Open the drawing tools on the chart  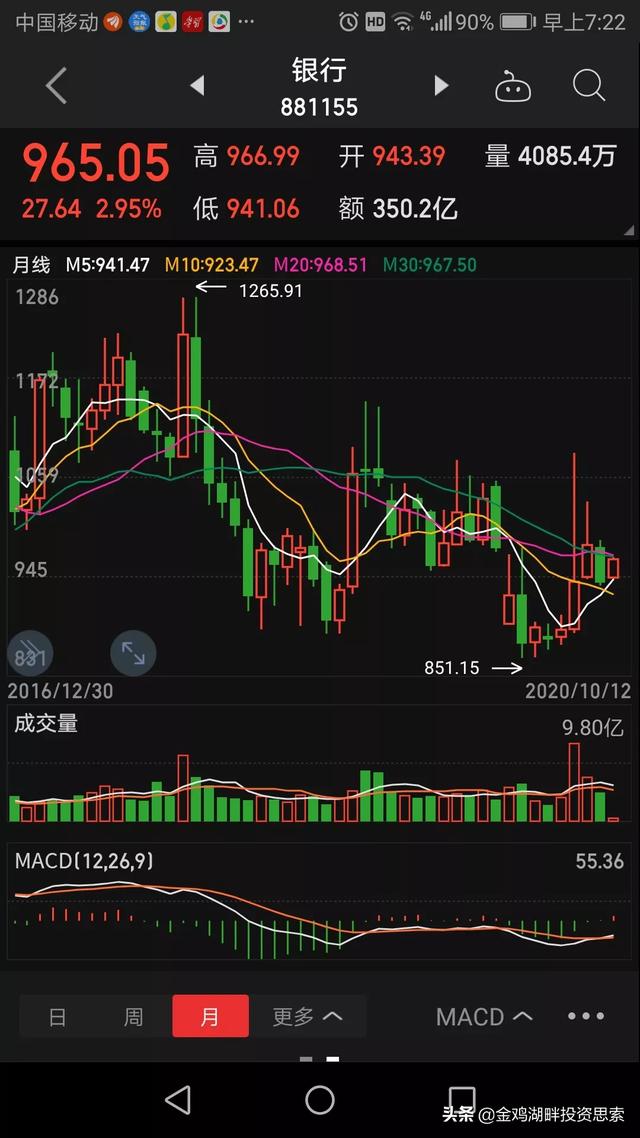point(30,653)
